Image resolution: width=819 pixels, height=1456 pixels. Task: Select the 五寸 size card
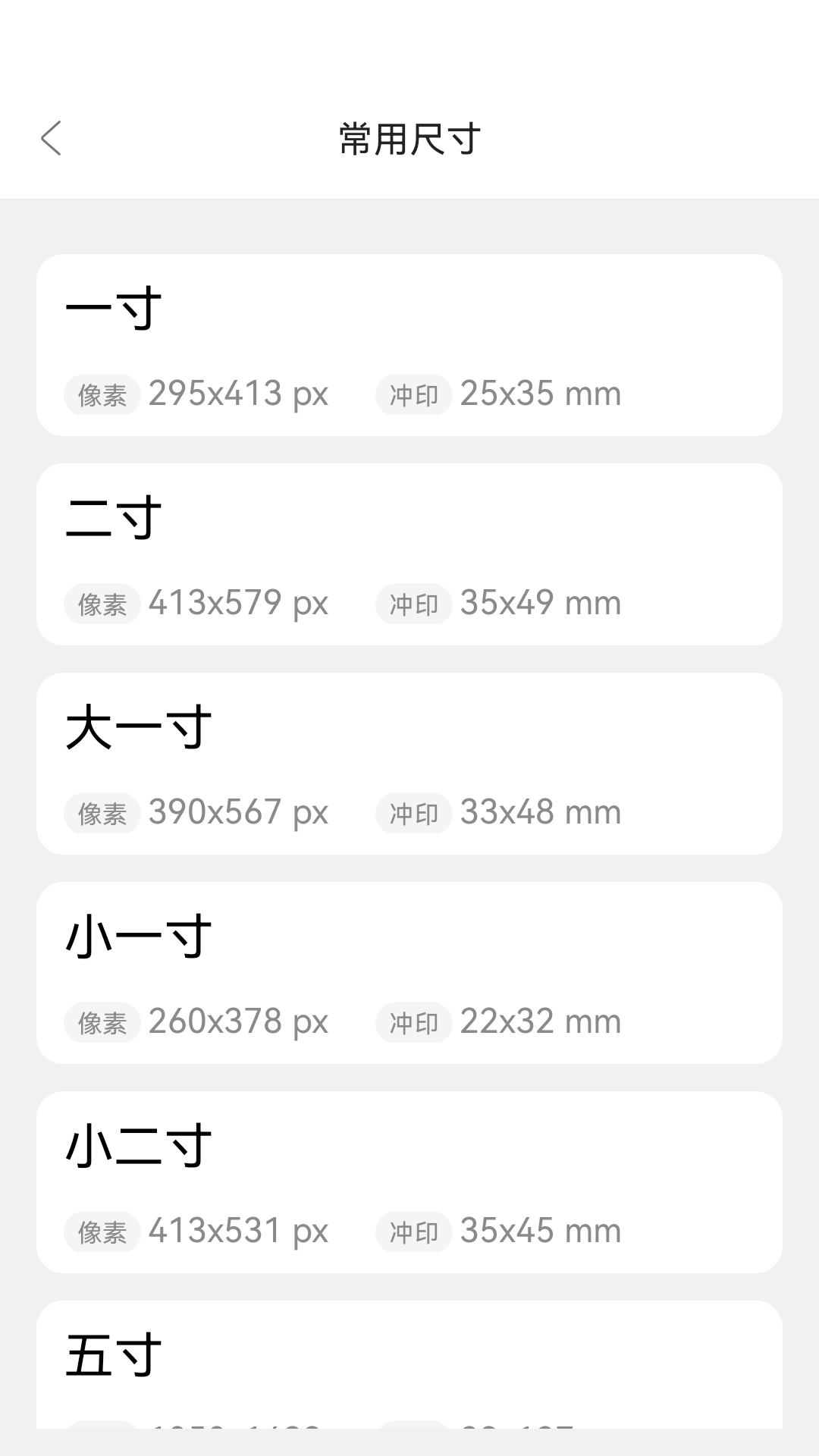point(409,1363)
